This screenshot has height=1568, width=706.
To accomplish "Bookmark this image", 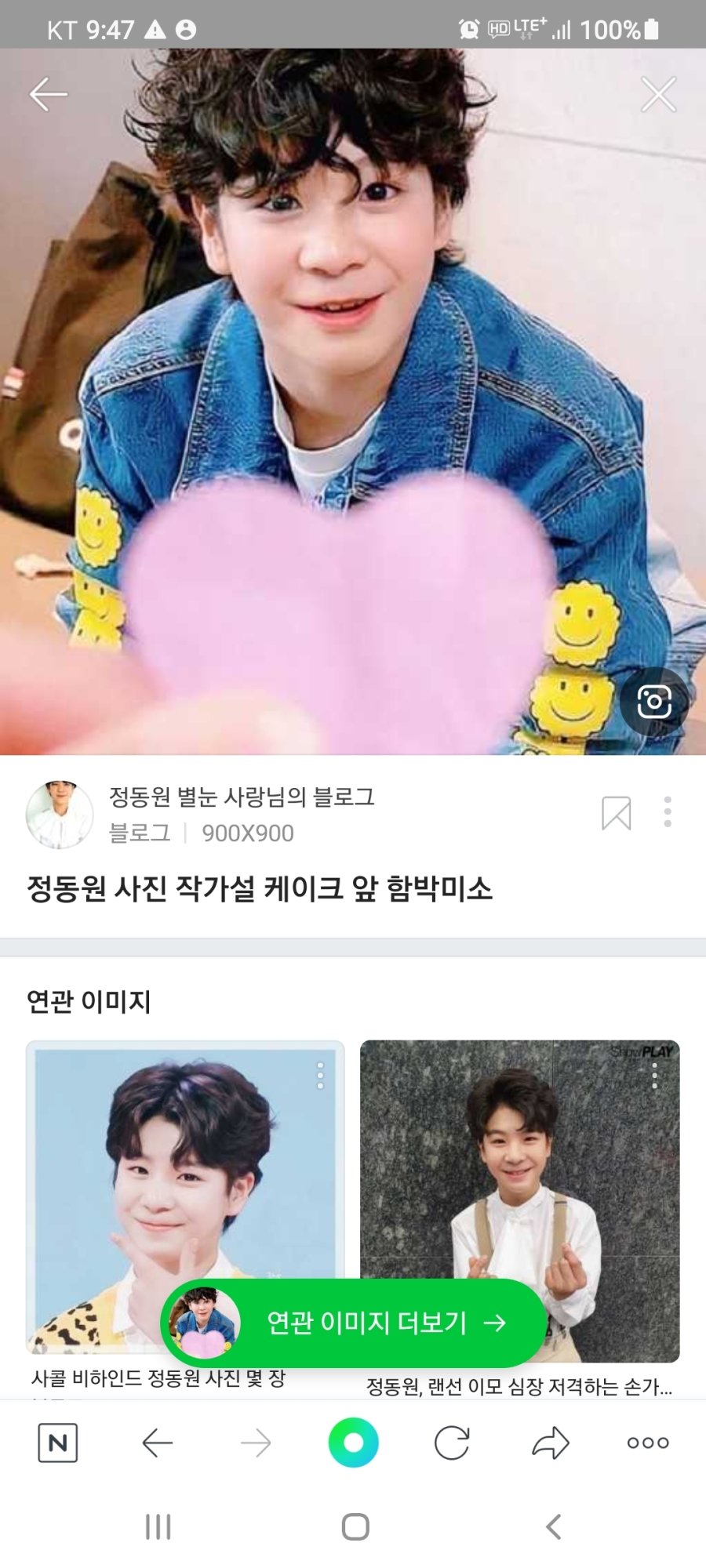I will [x=616, y=813].
